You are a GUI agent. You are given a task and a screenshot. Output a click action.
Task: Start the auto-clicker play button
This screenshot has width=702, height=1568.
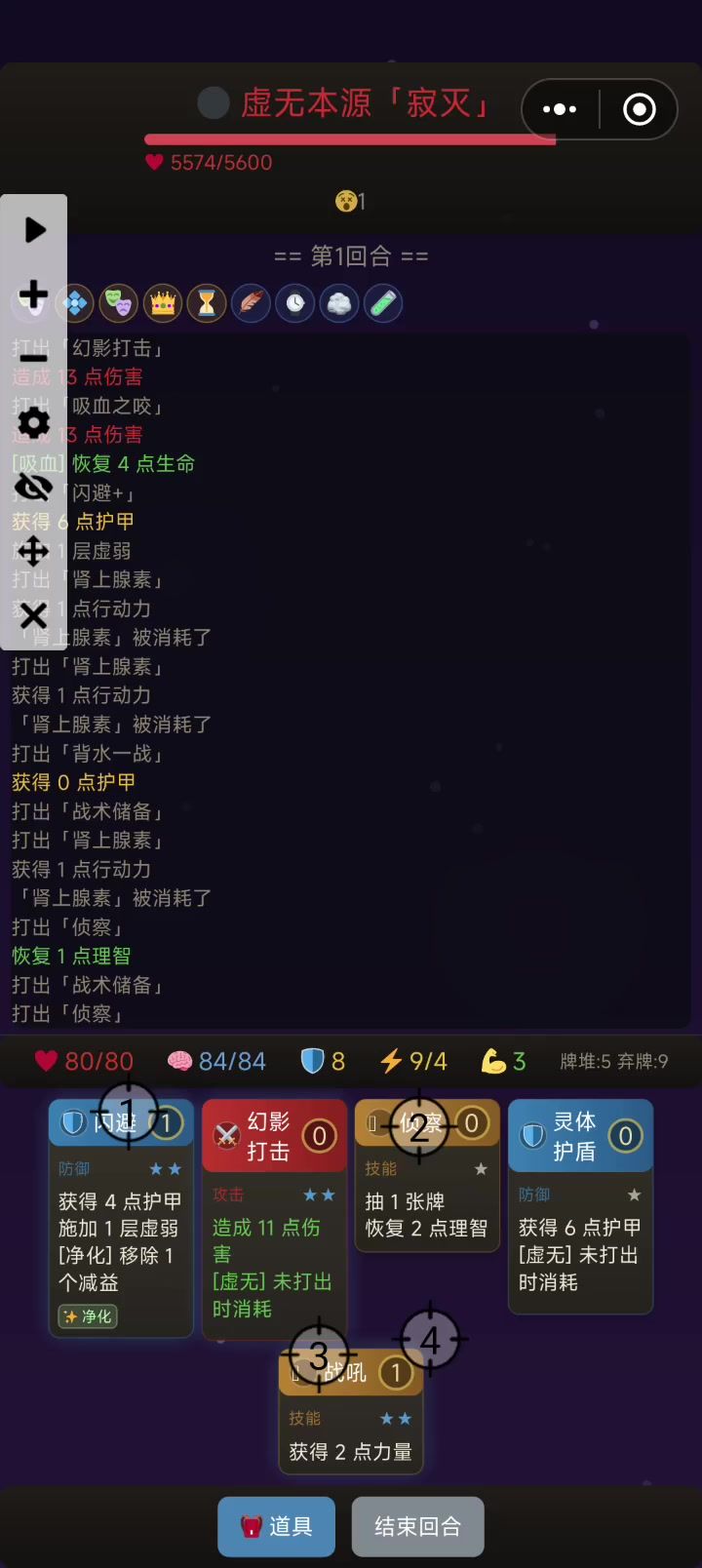point(34,229)
